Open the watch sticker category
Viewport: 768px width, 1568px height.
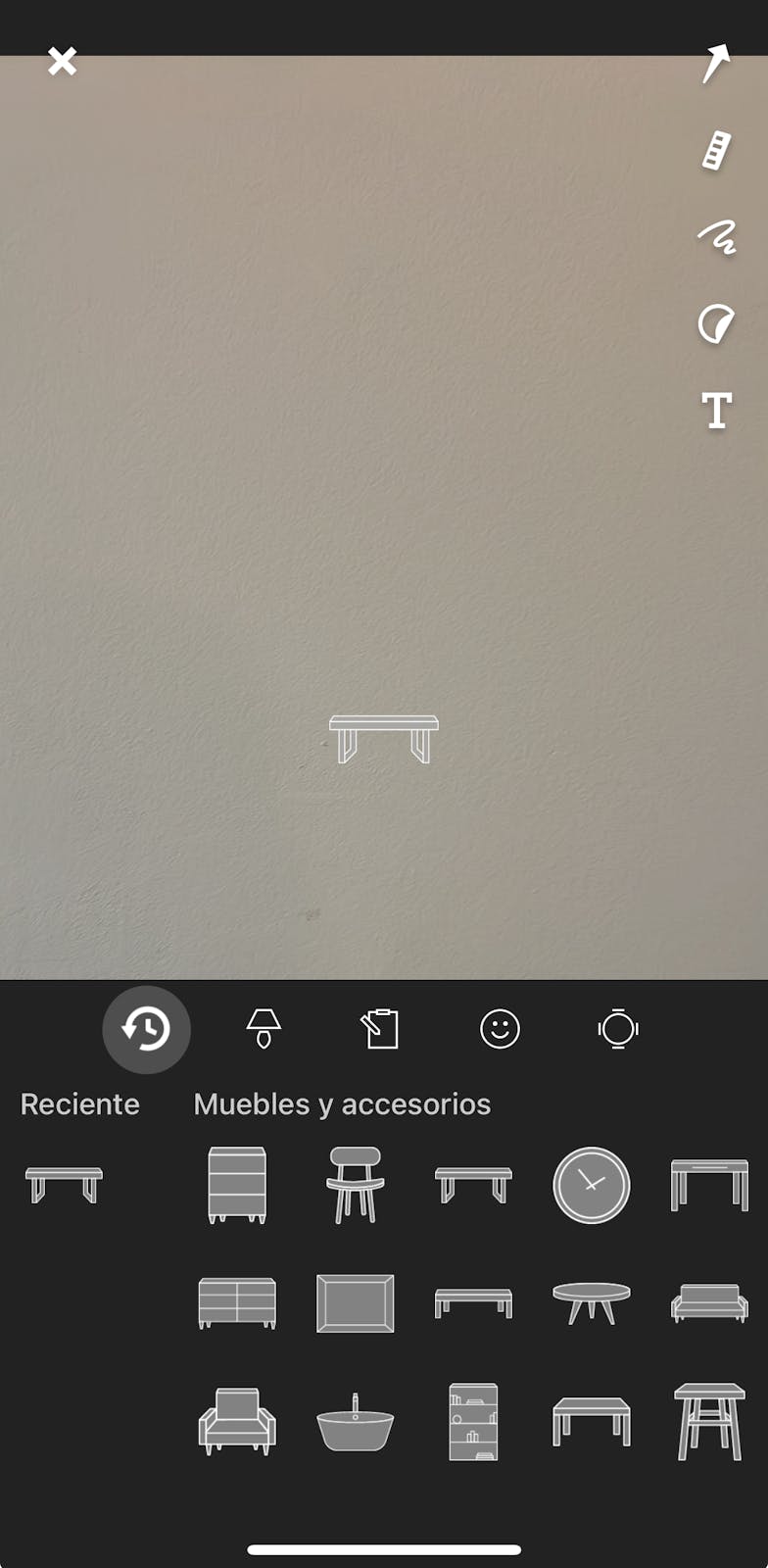(617, 1029)
